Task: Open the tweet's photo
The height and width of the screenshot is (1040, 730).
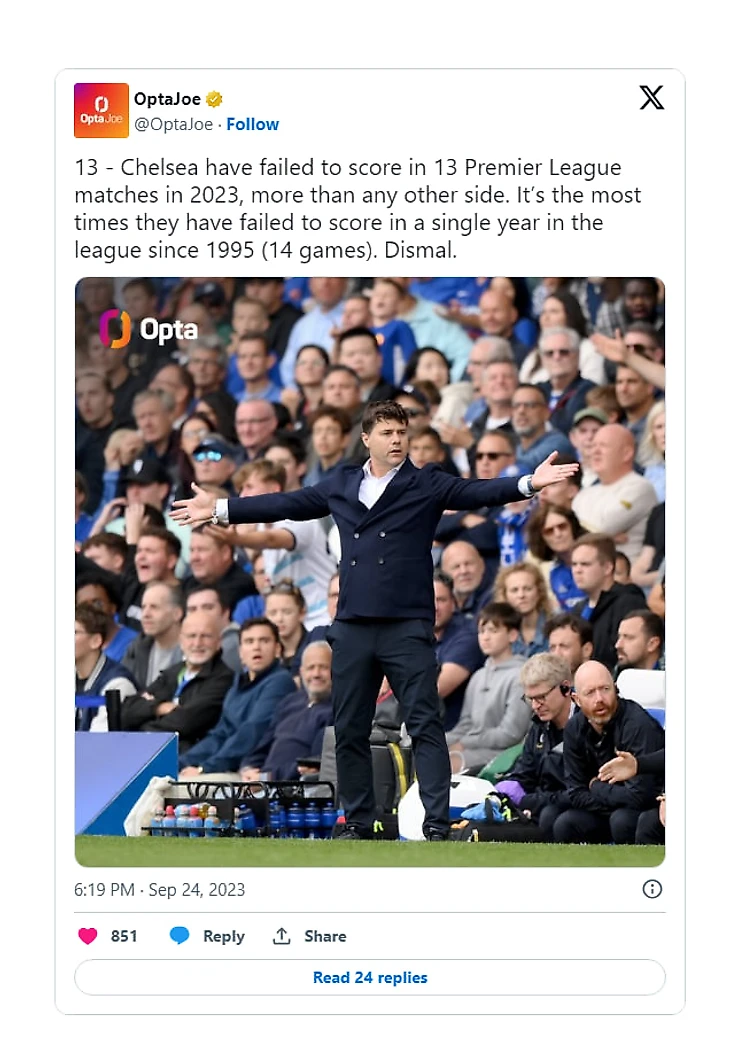Action: point(369,571)
